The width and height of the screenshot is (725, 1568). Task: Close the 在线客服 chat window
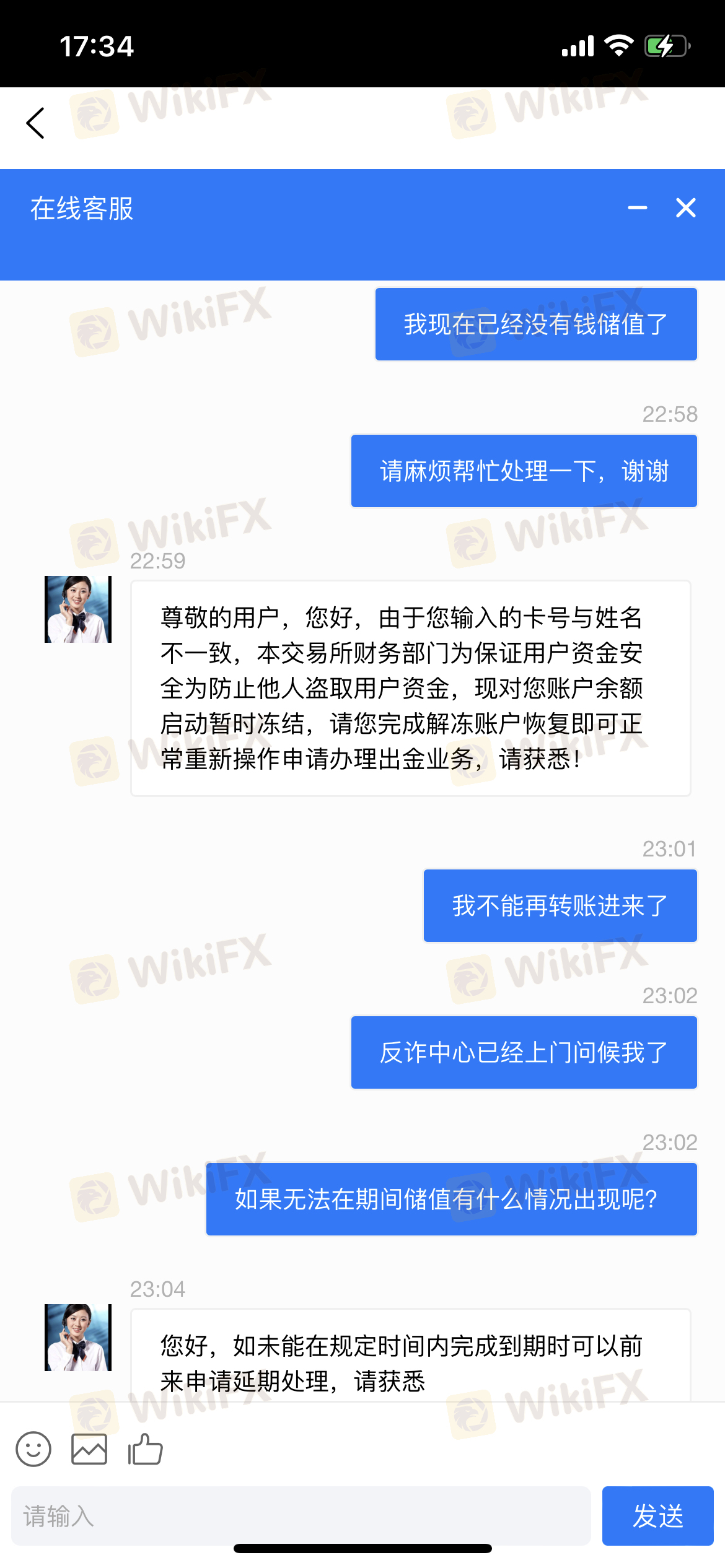pyautogui.click(x=686, y=208)
